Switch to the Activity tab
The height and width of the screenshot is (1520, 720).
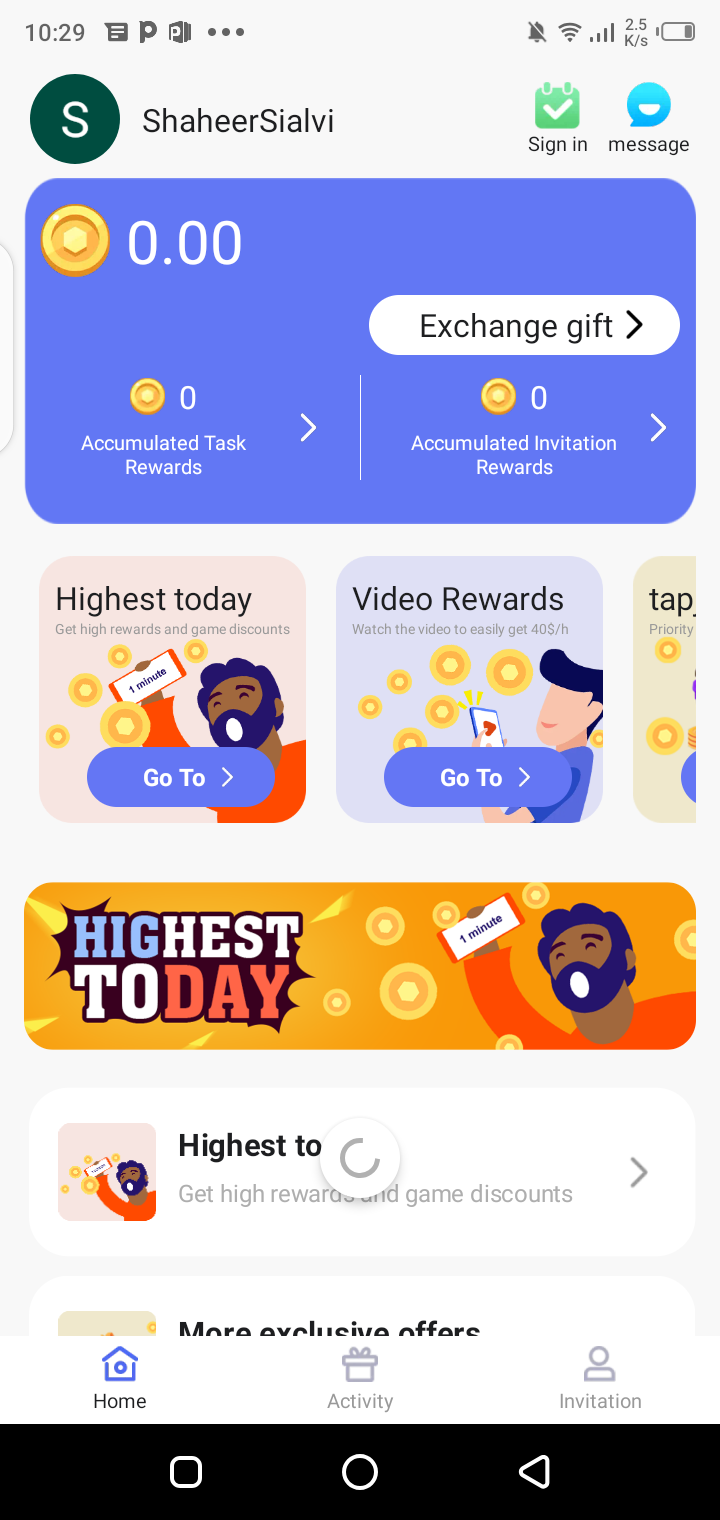360,1378
